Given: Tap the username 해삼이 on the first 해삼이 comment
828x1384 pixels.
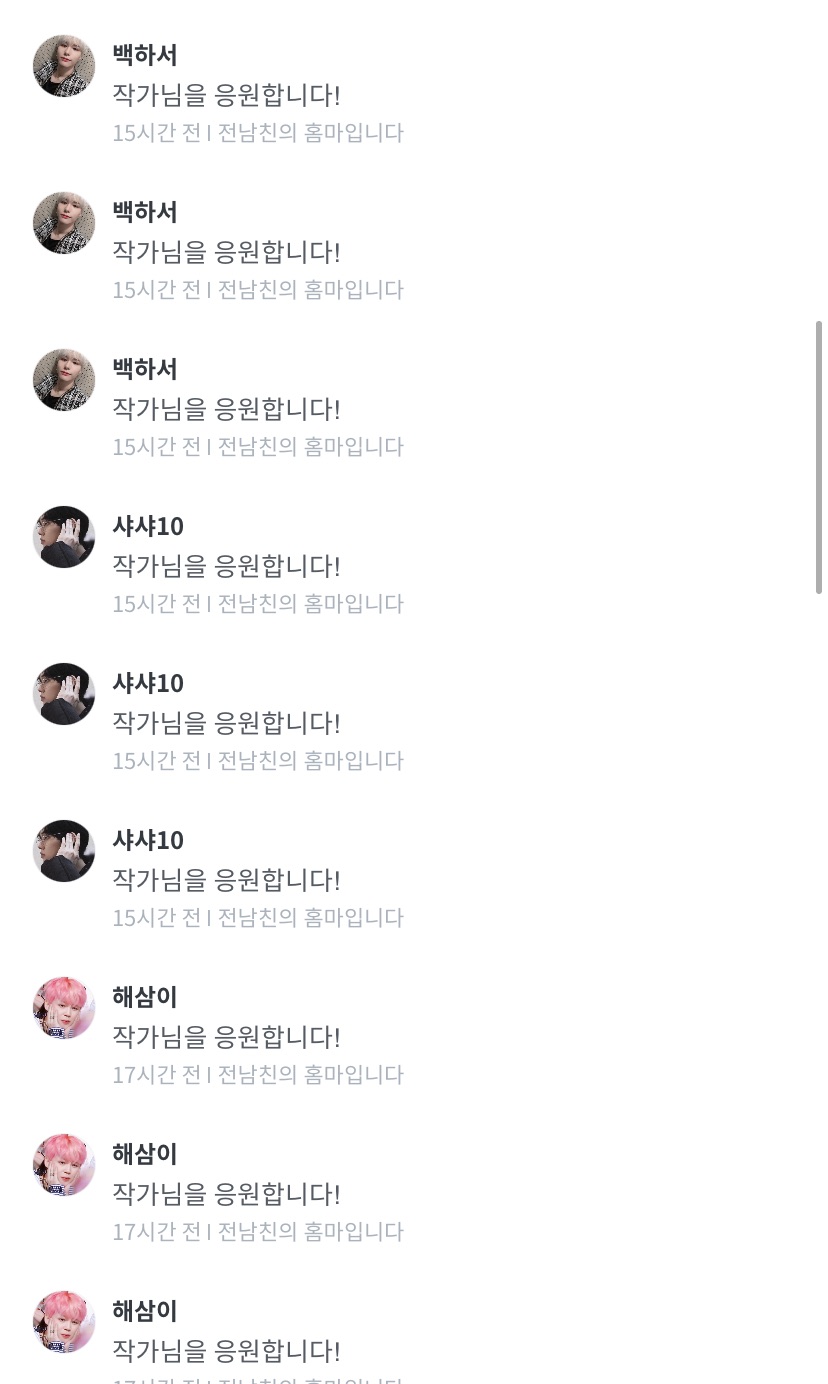Looking at the screenshot, I should (145, 997).
